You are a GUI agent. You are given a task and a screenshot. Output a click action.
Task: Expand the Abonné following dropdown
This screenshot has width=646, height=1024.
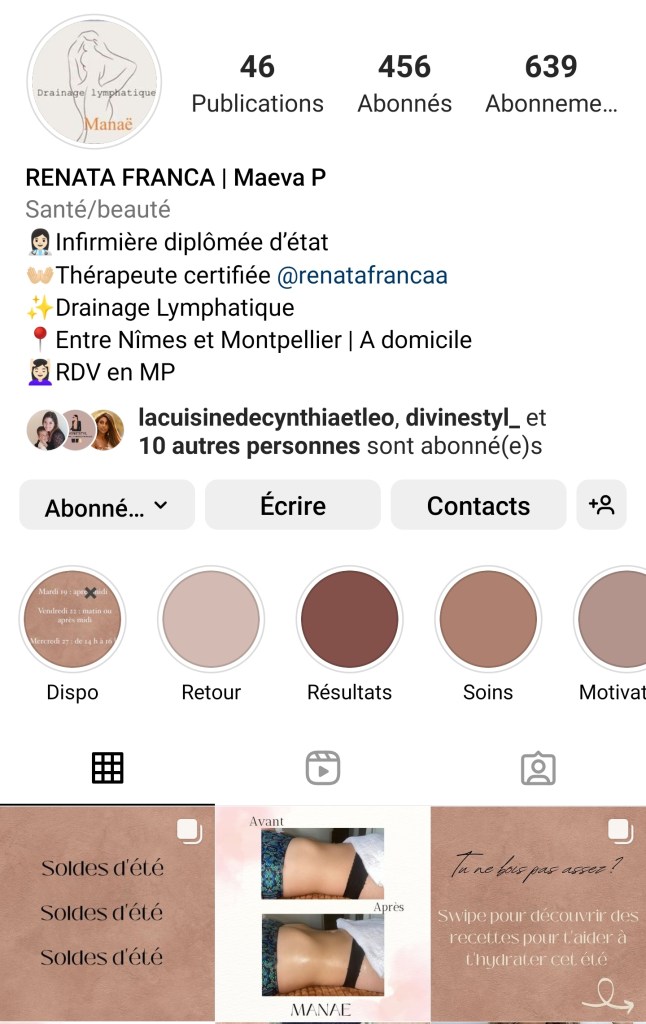107,506
